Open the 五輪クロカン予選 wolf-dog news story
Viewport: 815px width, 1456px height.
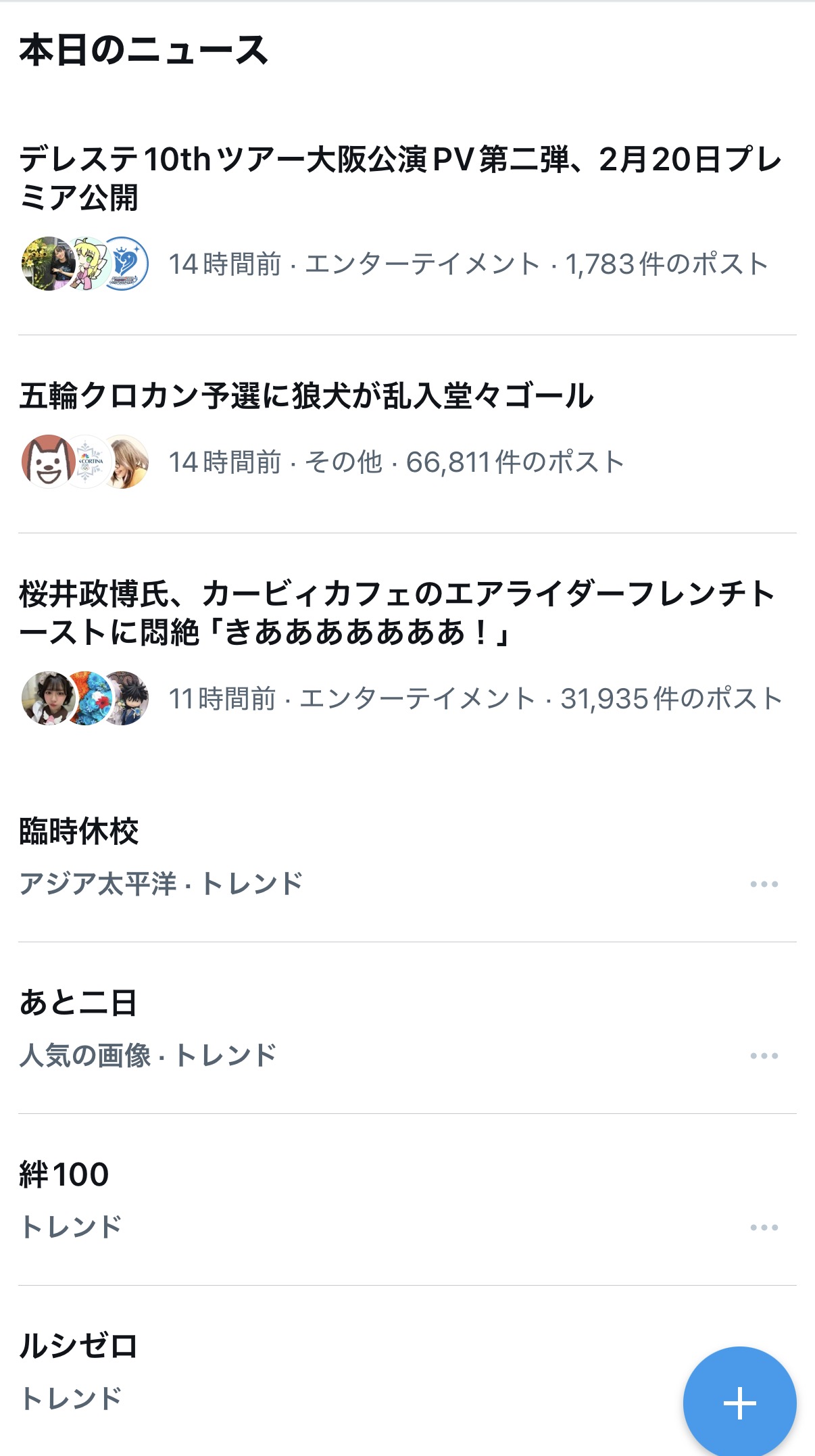pos(306,396)
